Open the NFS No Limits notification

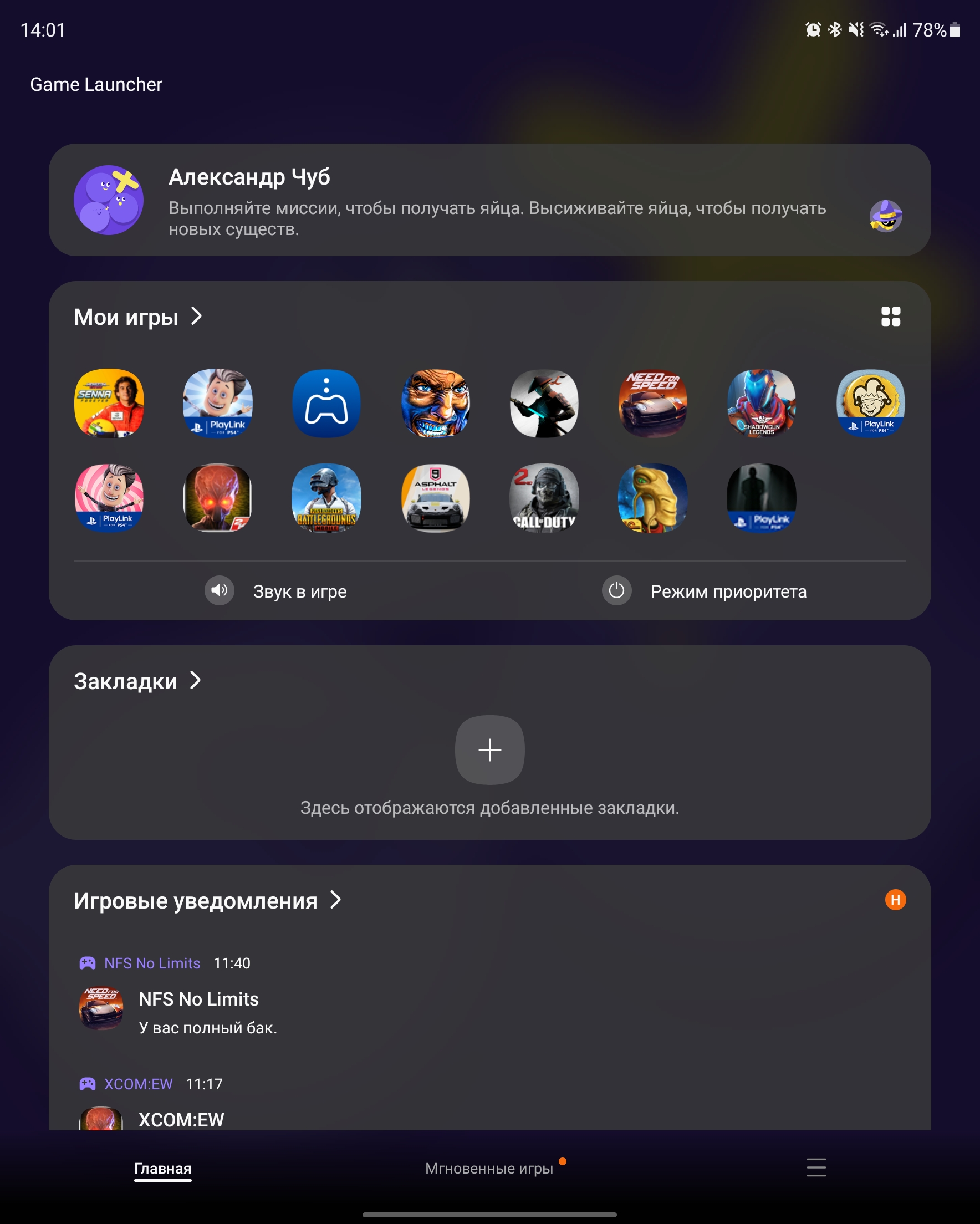click(x=199, y=1011)
